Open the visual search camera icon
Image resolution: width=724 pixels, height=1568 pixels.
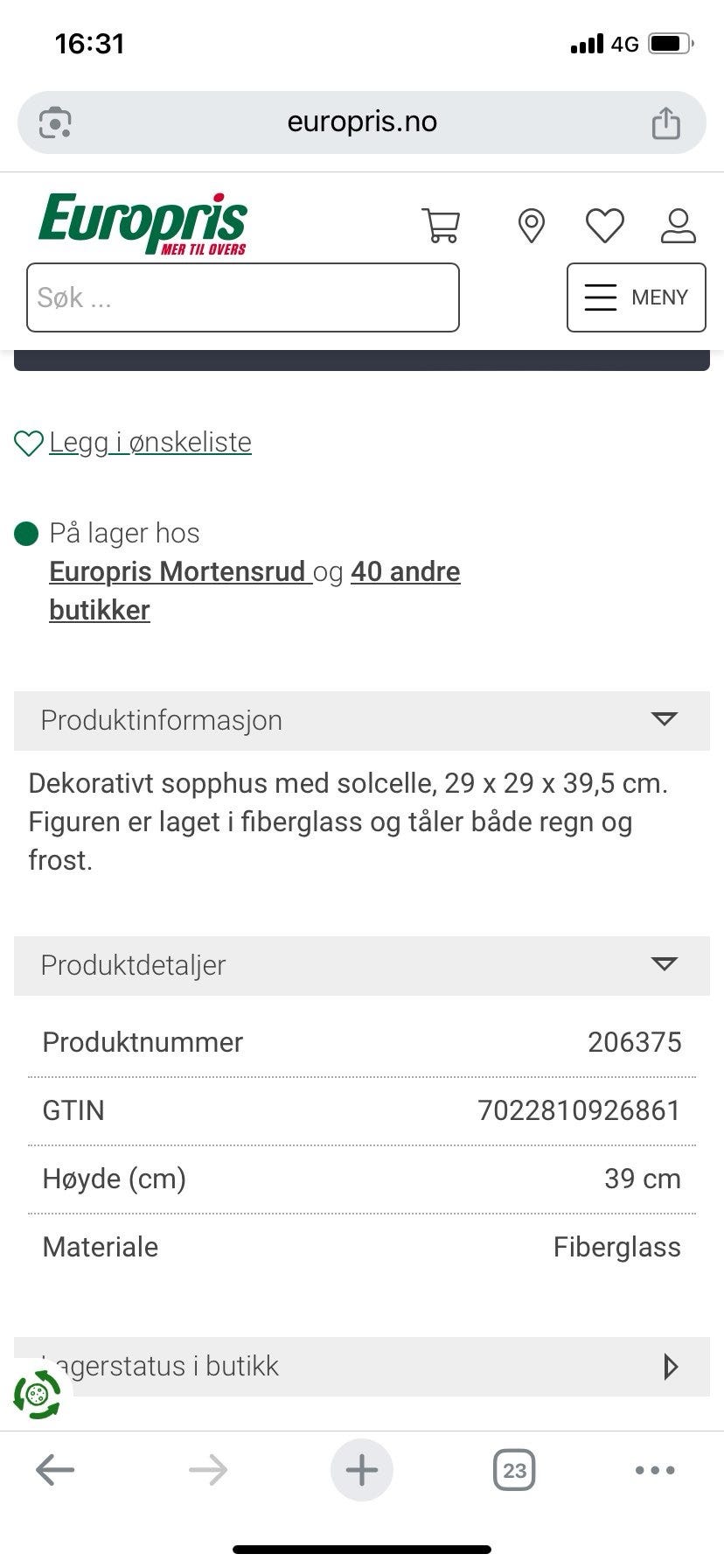pyautogui.click(x=55, y=122)
